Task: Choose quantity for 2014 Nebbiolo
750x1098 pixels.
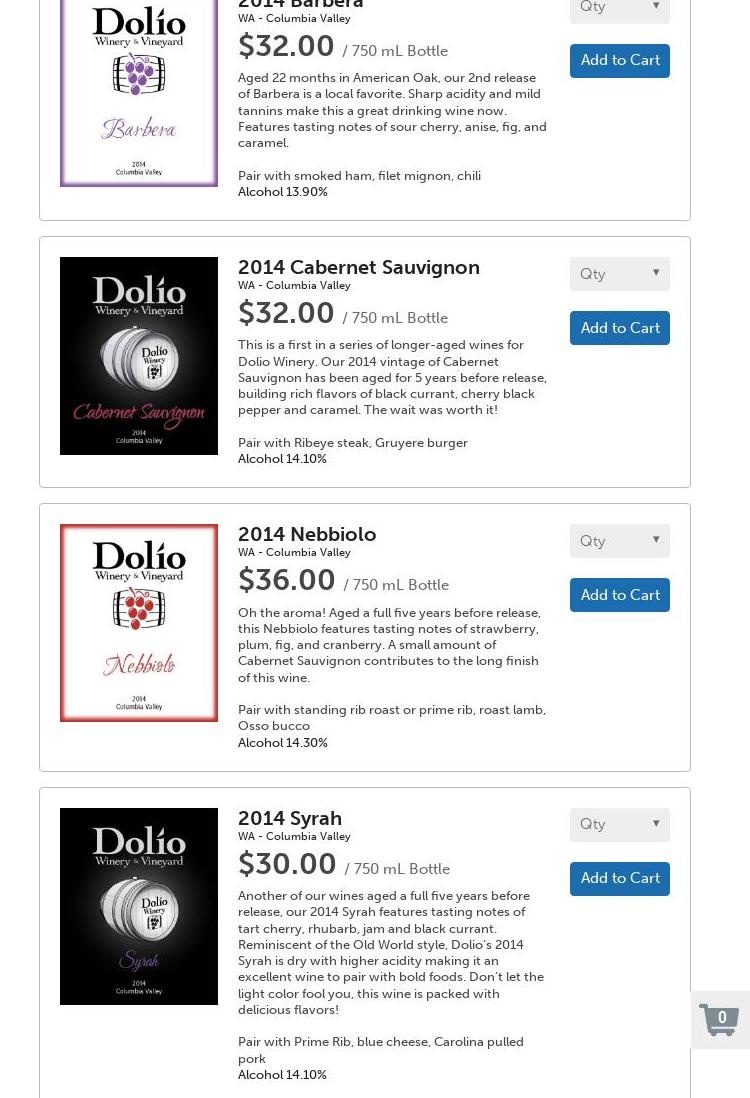Action: 619,541
